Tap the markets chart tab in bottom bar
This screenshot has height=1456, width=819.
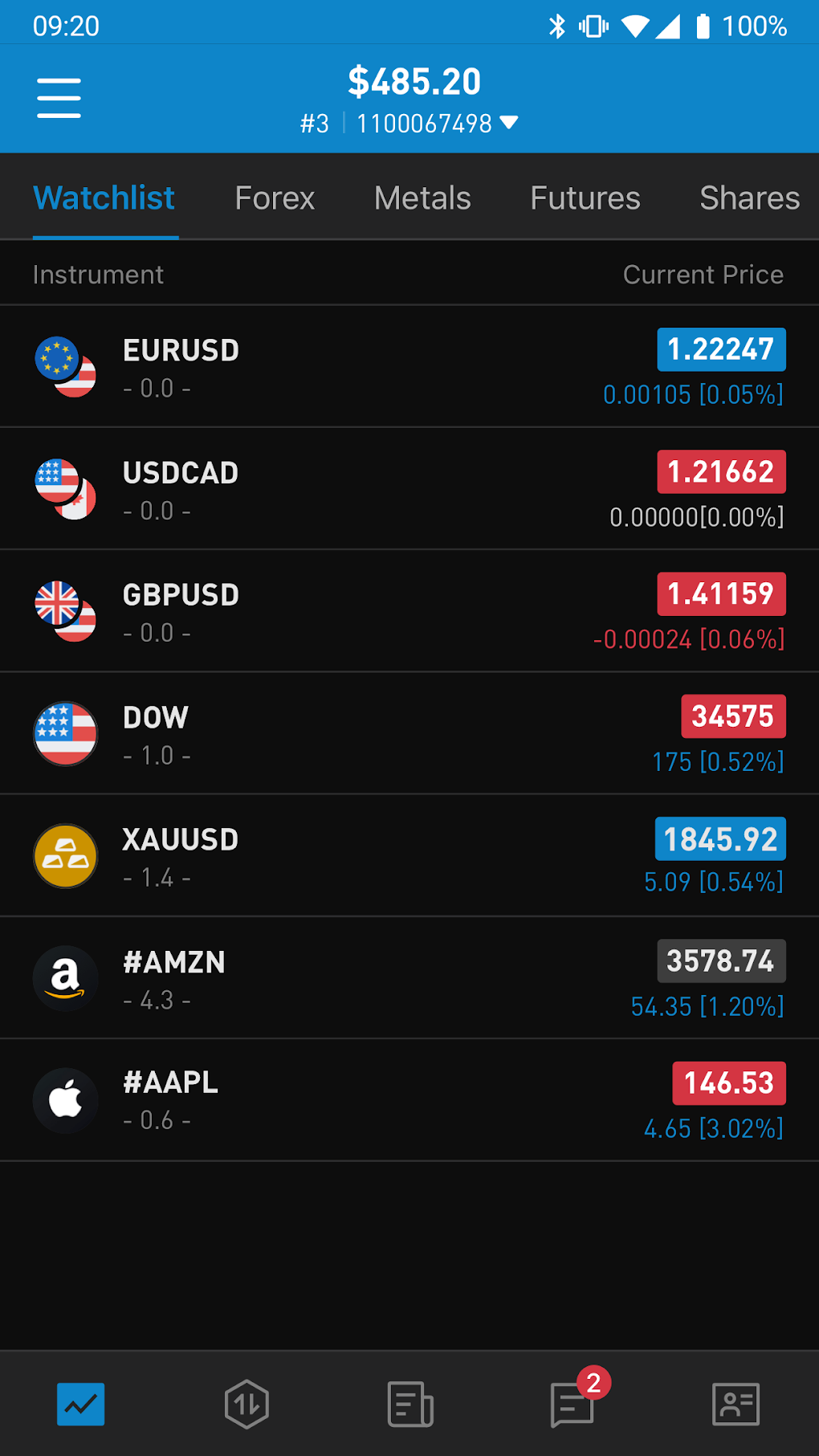tap(81, 1405)
